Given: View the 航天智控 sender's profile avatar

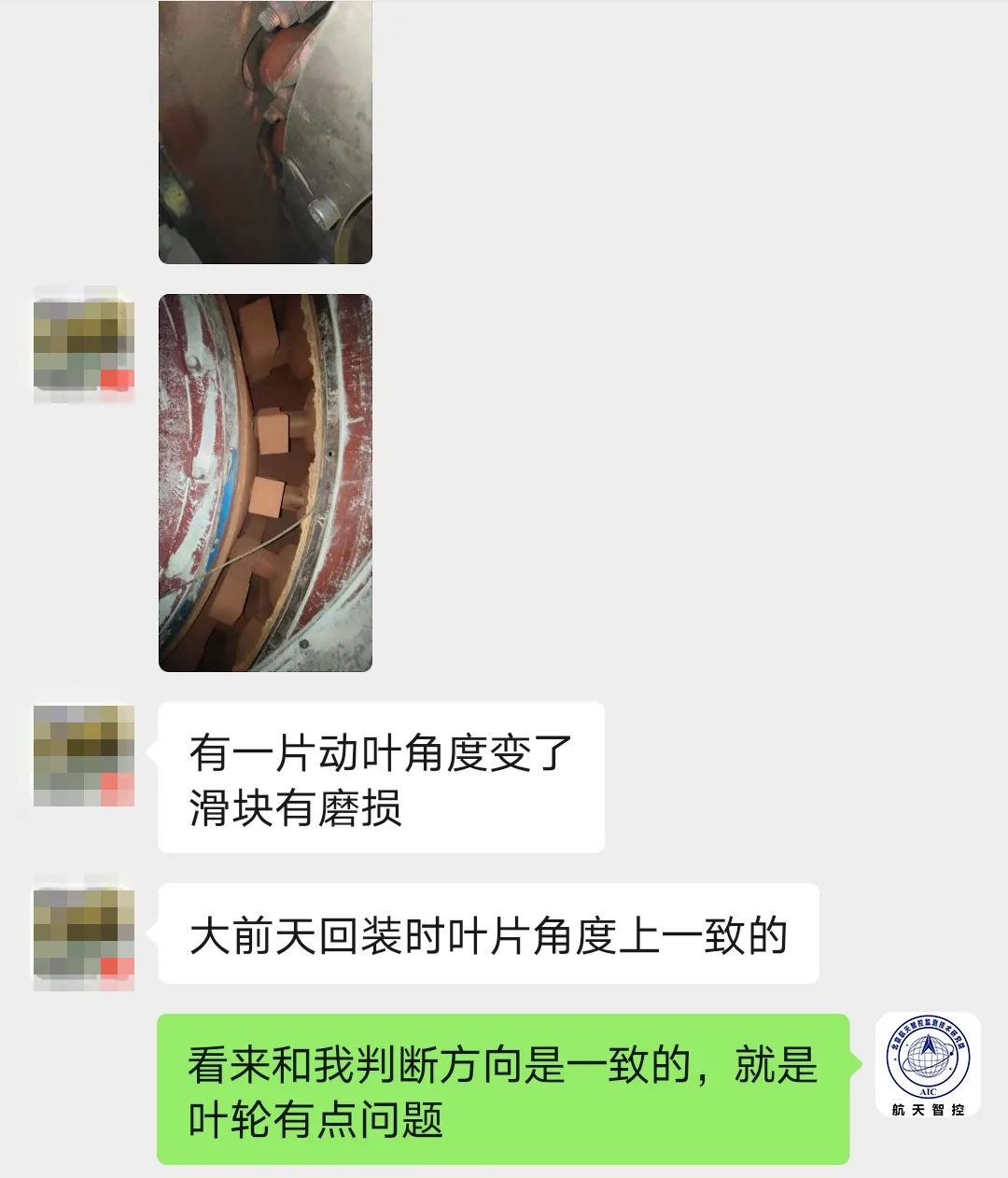Looking at the screenshot, I should [927, 1064].
